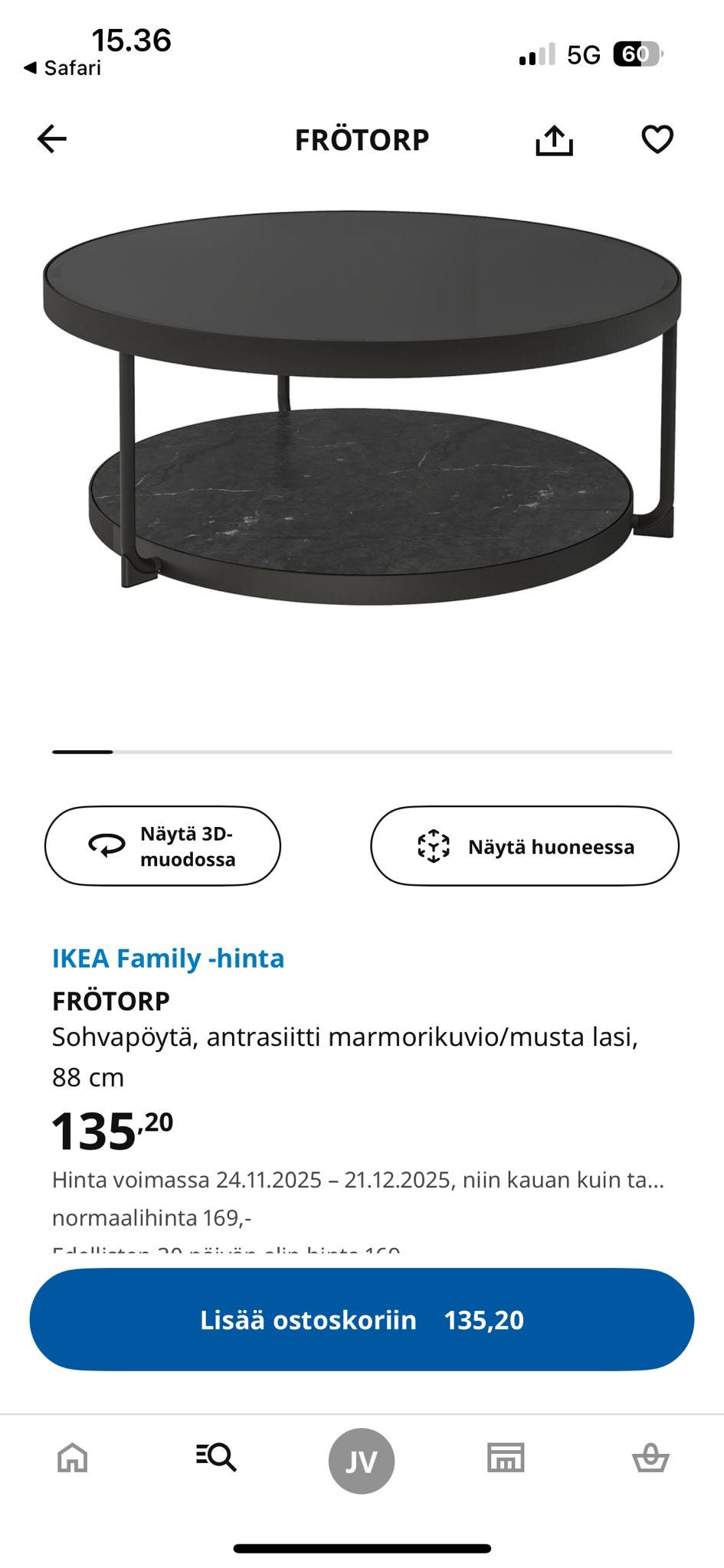Tap the back arrow to leave product page

[51, 139]
